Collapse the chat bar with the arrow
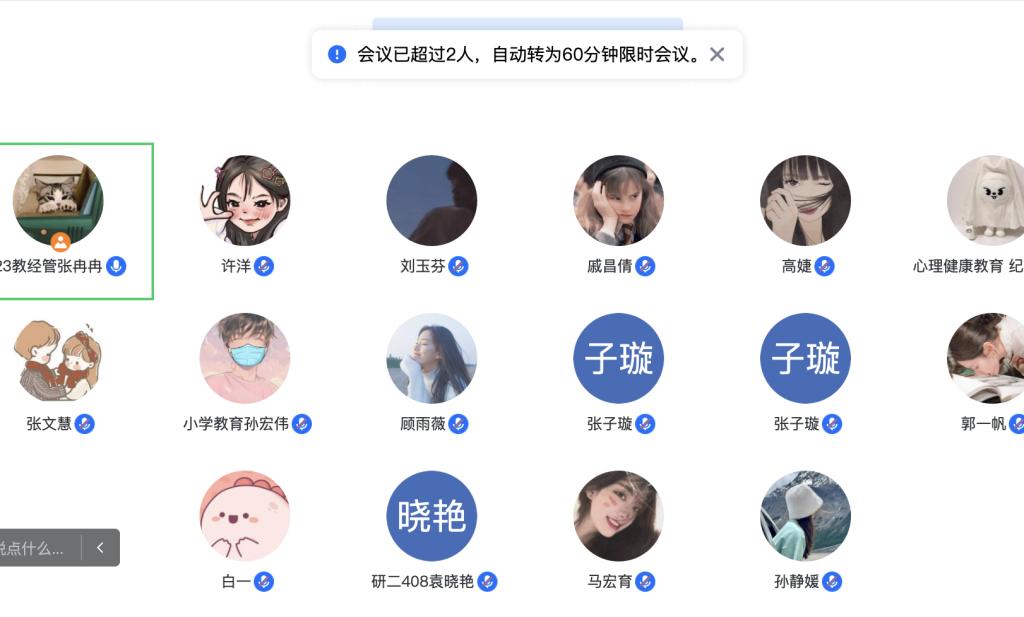This screenshot has width=1024, height=617. tap(100, 548)
